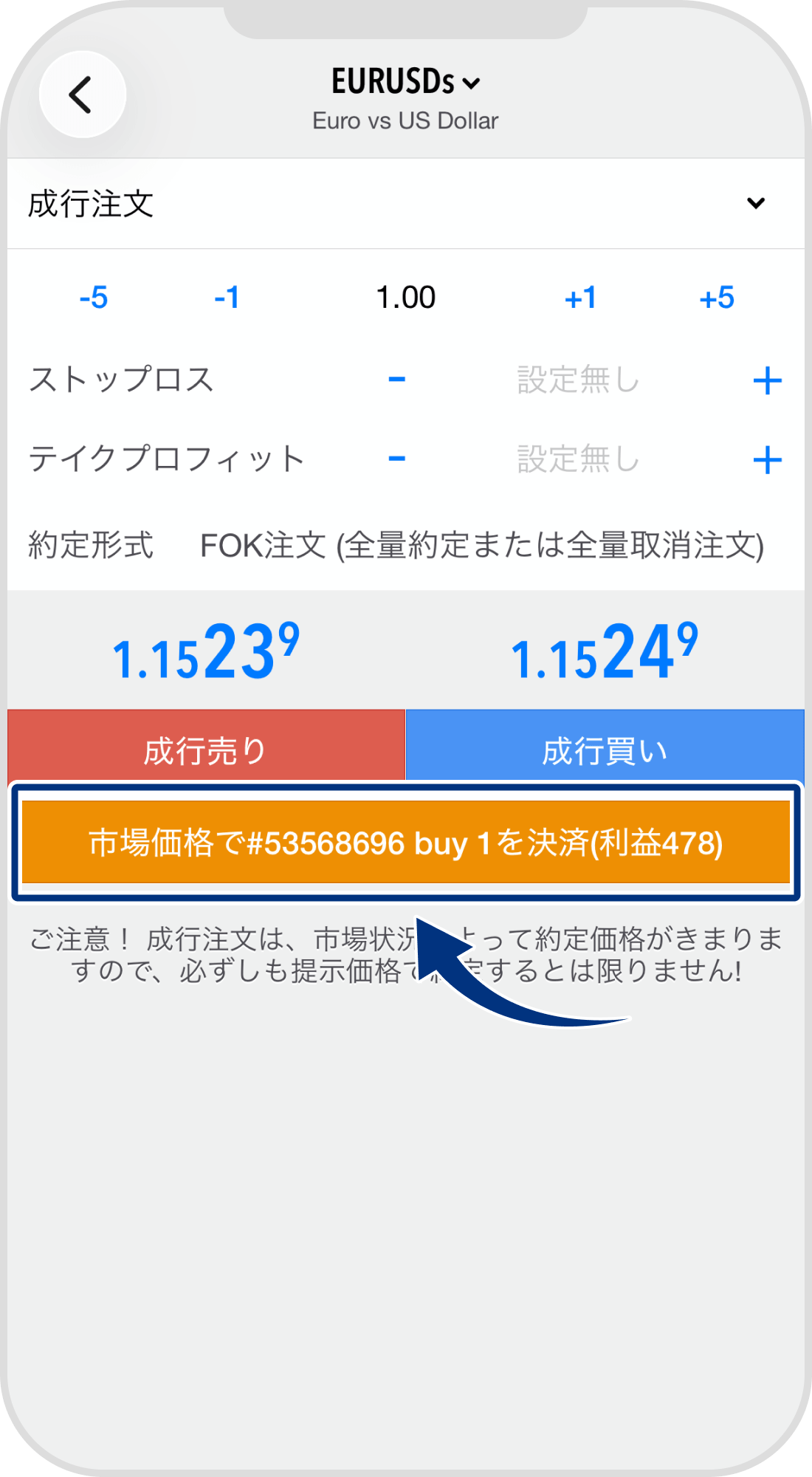Increase lot size by 5
Screen dimensions: 812x1477
tap(717, 298)
